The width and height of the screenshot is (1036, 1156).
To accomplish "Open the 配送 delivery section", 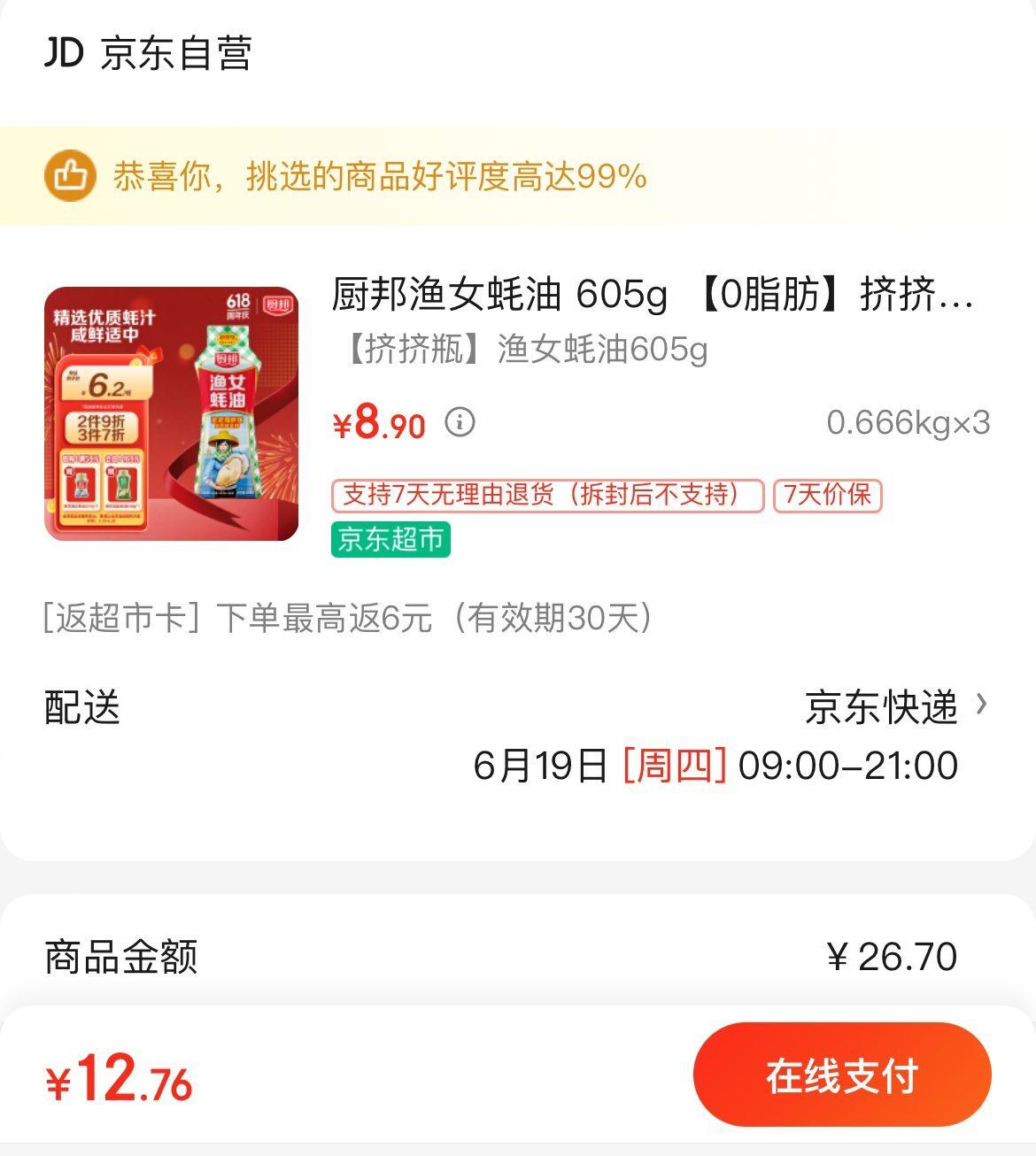I will click(x=80, y=710).
